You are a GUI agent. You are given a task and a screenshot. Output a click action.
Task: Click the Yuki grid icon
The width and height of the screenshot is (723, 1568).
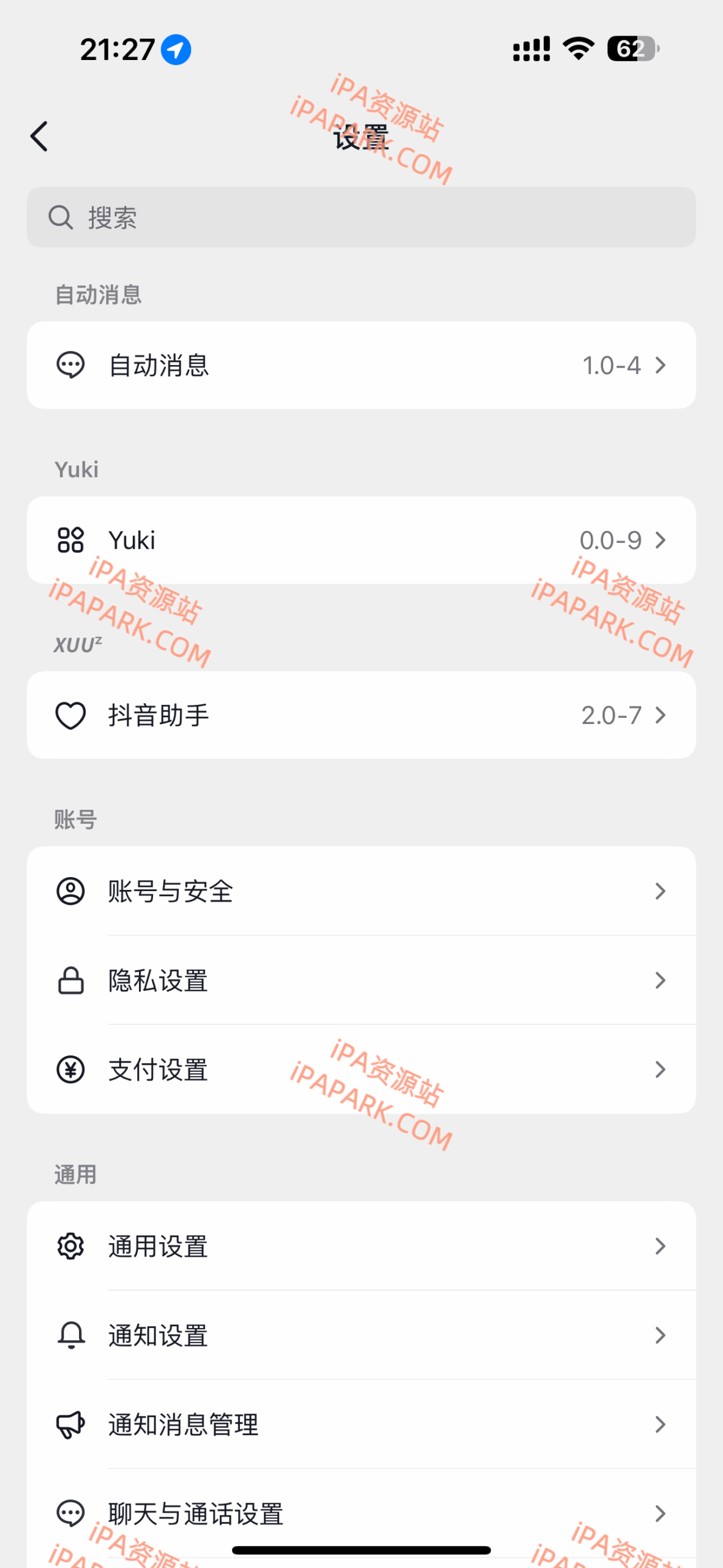70,540
